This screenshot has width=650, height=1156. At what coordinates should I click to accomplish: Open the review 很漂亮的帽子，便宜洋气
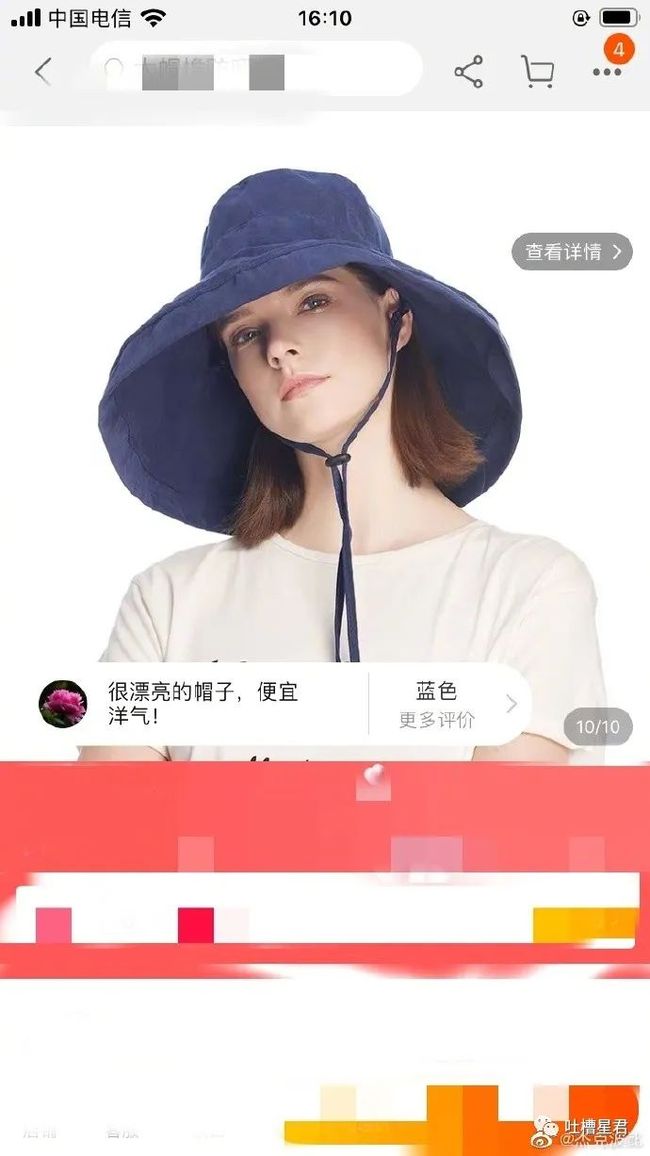pos(203,703)
